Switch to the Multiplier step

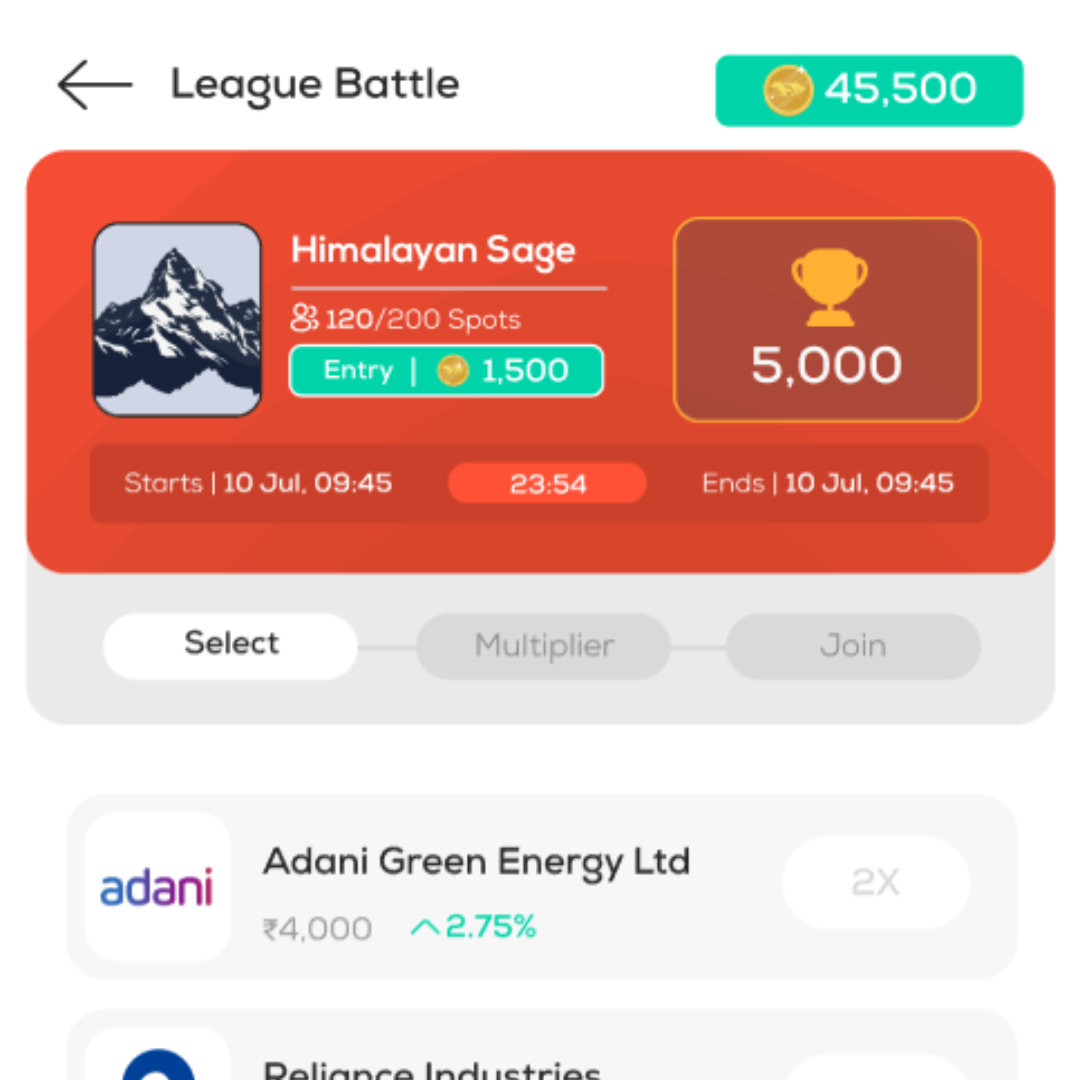[543, 647]
